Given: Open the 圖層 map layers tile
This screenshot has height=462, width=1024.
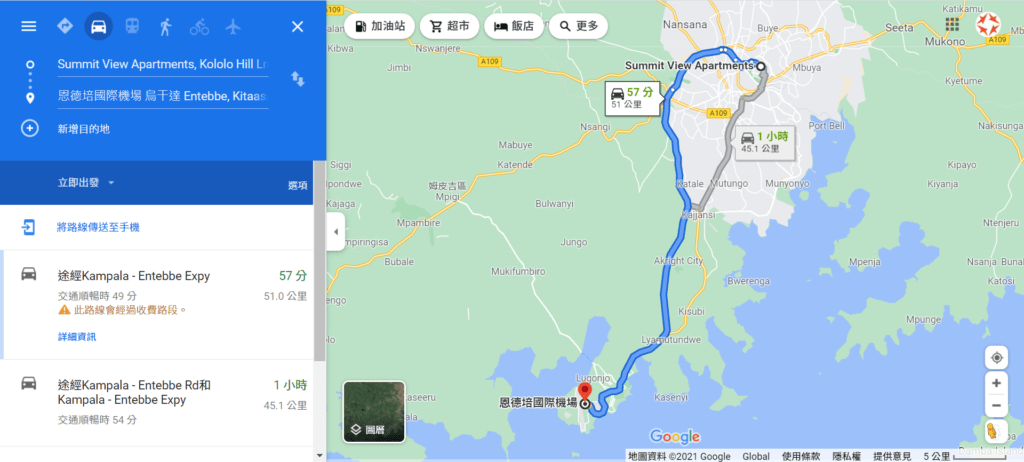Looking at the screenshot, I should pos(374,411).
